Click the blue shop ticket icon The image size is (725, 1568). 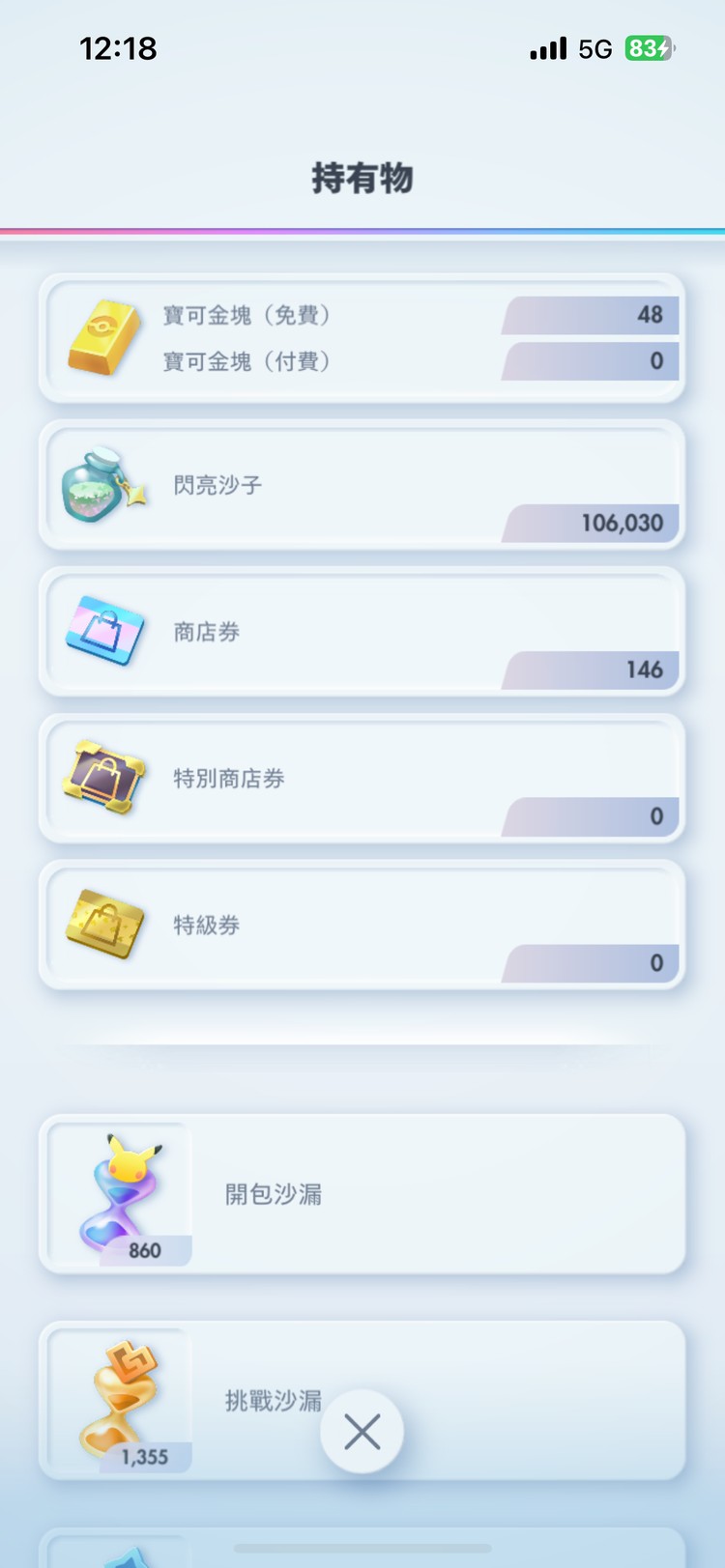click(x=103, y=630)
